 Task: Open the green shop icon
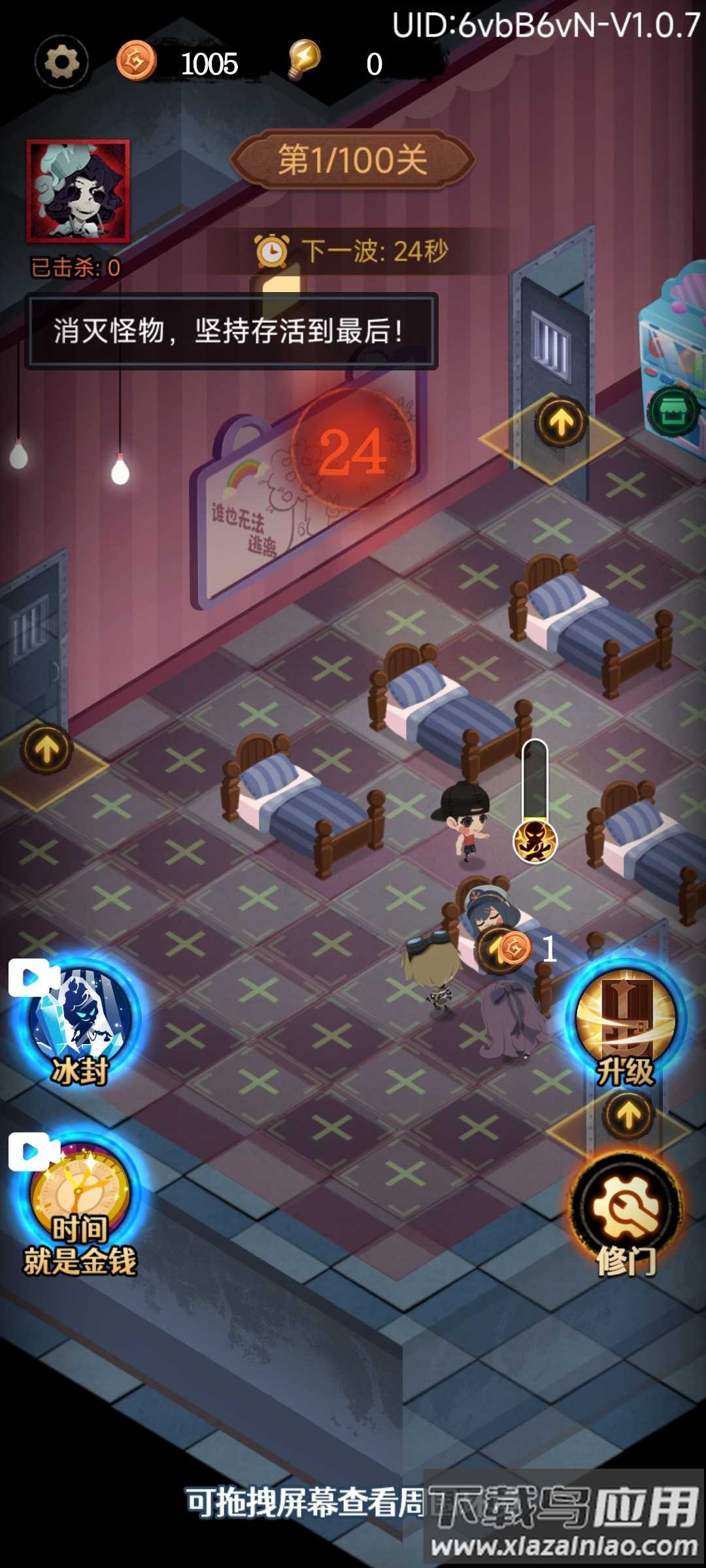click(673, 412)
